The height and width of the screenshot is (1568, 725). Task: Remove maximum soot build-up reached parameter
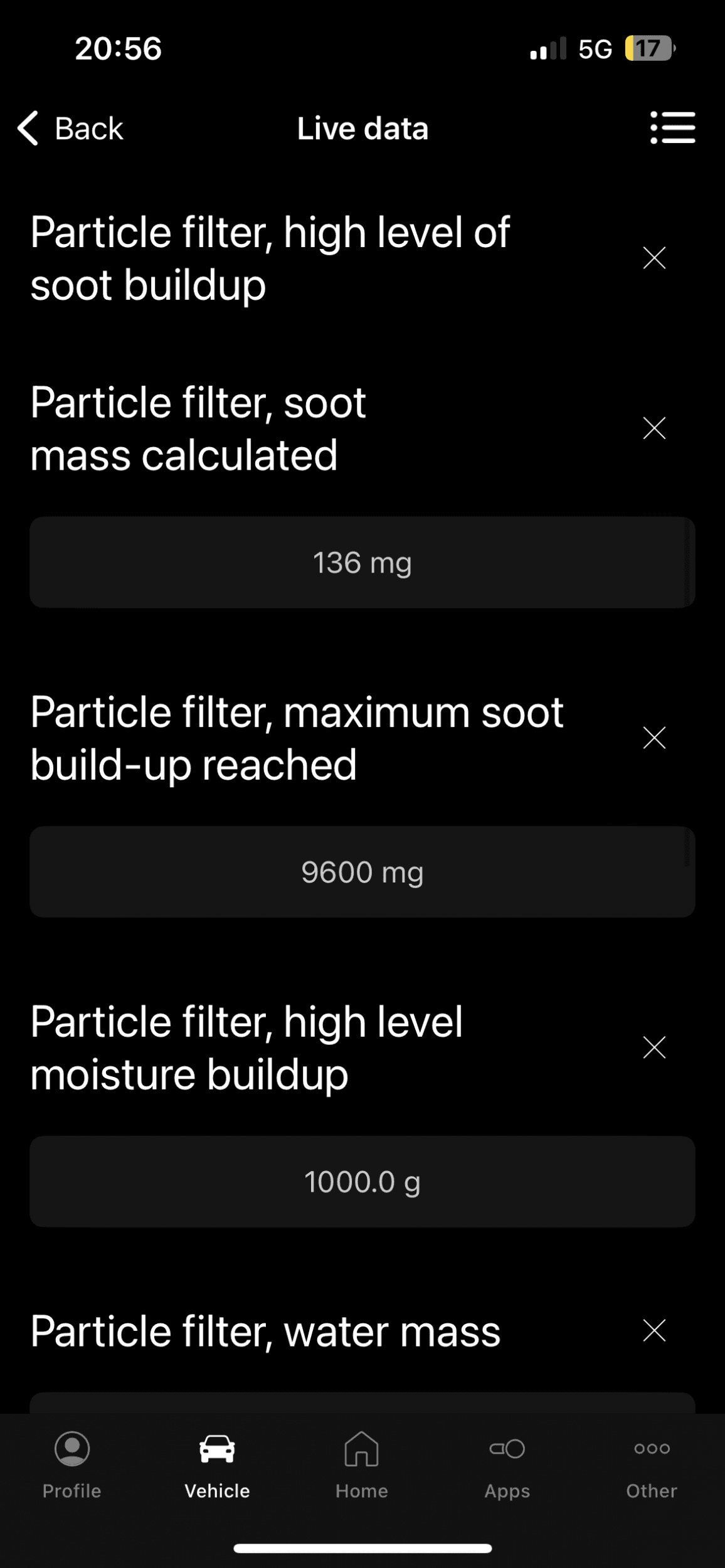654,738
